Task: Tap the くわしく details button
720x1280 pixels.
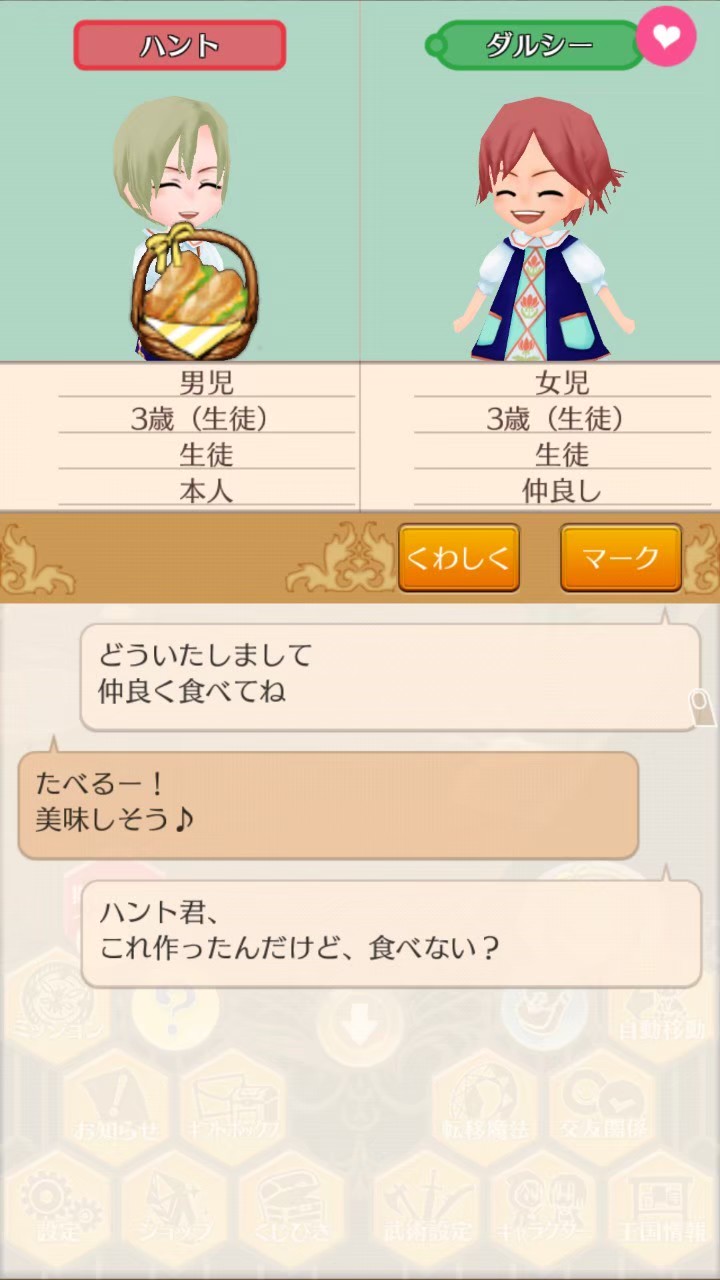Action: [x=459, y=557]
